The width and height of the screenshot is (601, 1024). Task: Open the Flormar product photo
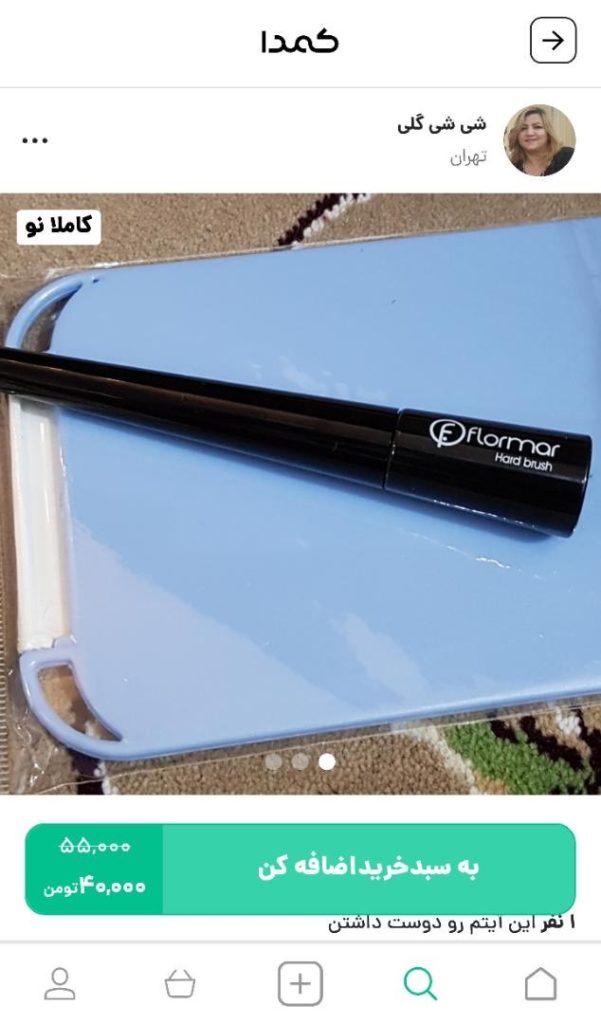[300, 490]
